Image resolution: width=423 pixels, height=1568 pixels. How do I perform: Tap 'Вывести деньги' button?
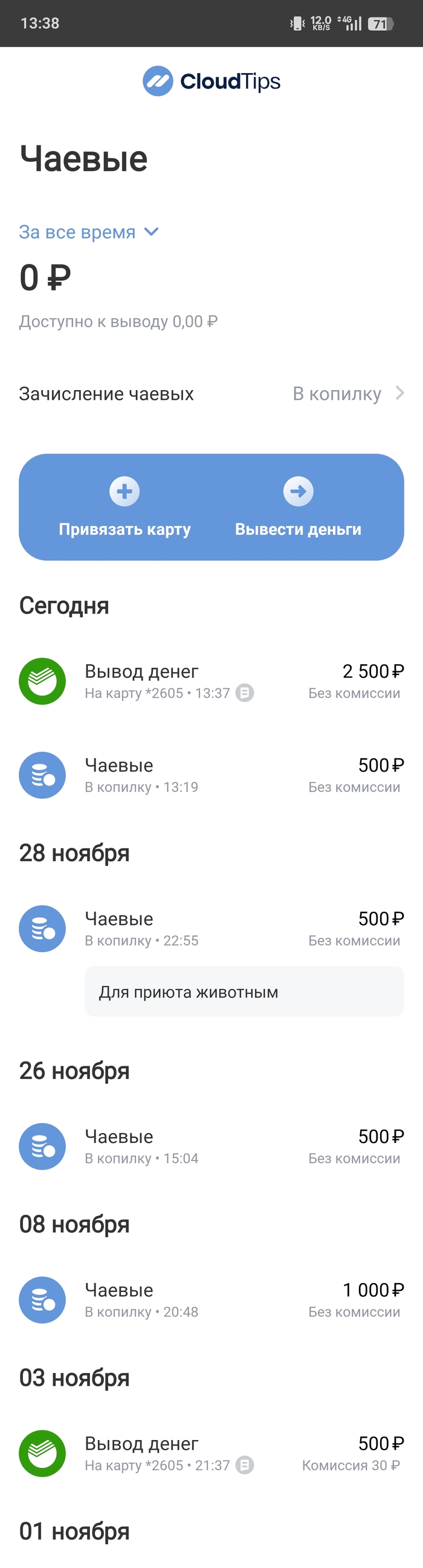[298, 507]
